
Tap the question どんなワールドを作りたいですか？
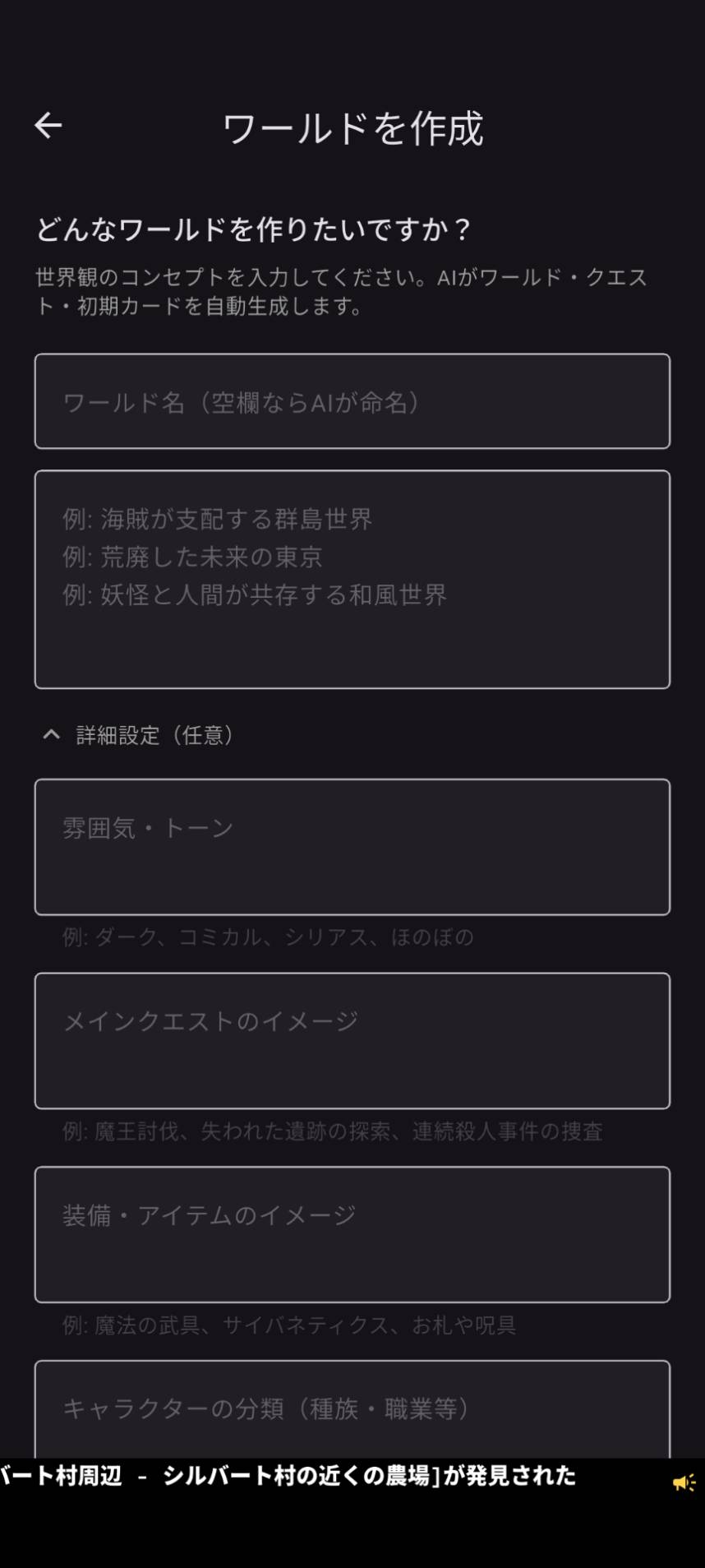[255, 228]
